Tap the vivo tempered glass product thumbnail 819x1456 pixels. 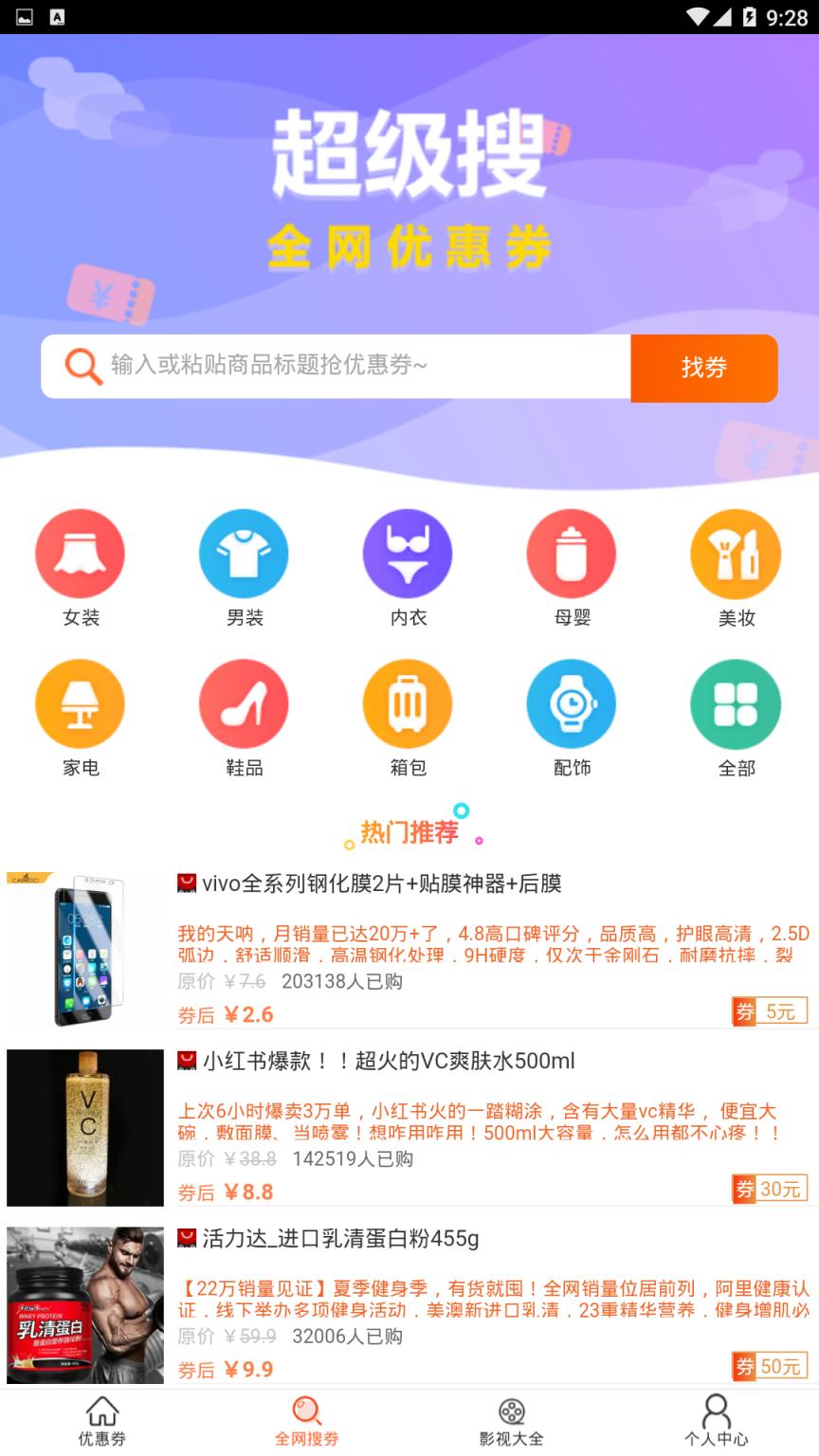click(84, 947)
